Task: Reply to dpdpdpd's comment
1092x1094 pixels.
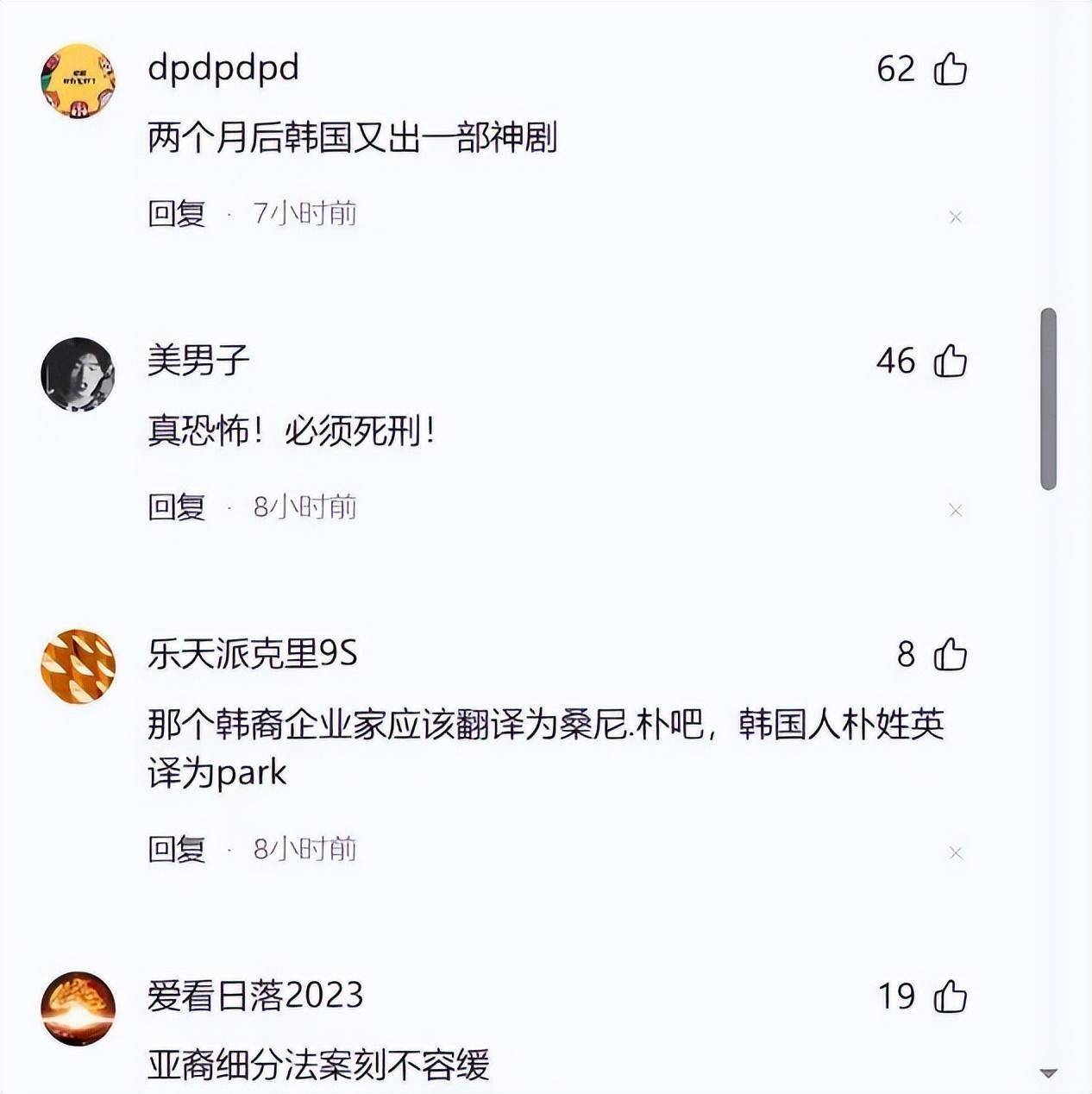Action: tap(177, 213)
